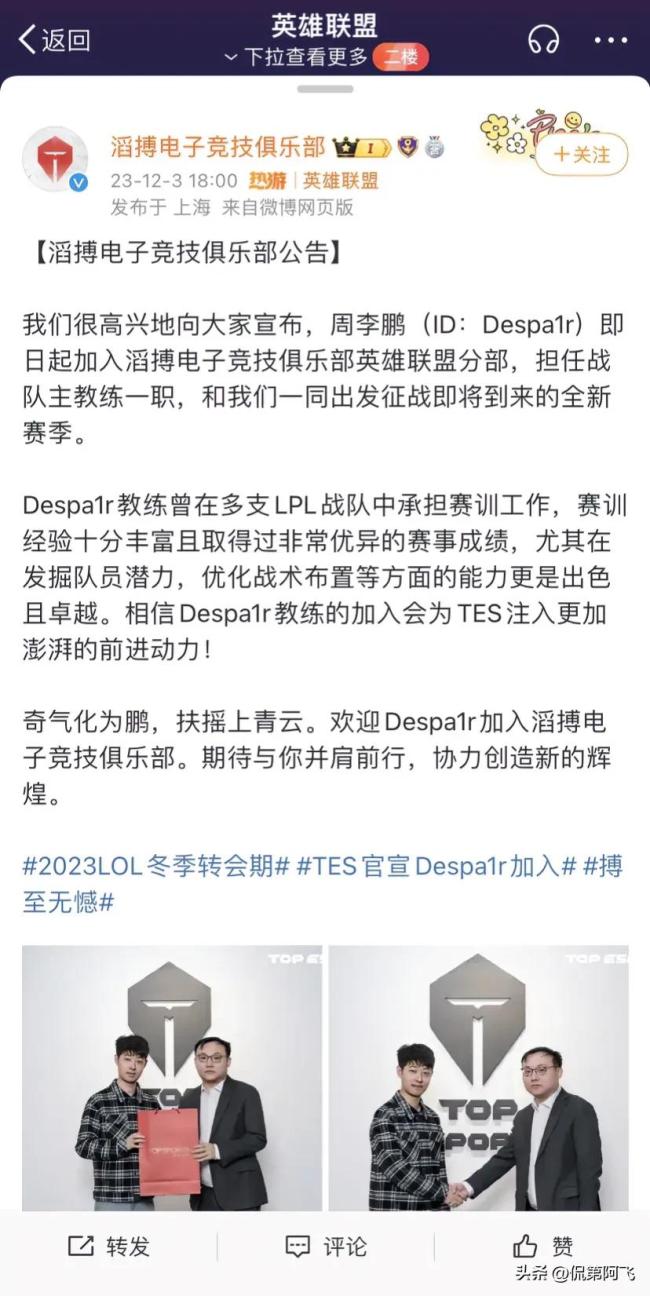This screenshot has height=1296, width=650.
Task: Open the headphones listen icon
Action: pos(543,40)
